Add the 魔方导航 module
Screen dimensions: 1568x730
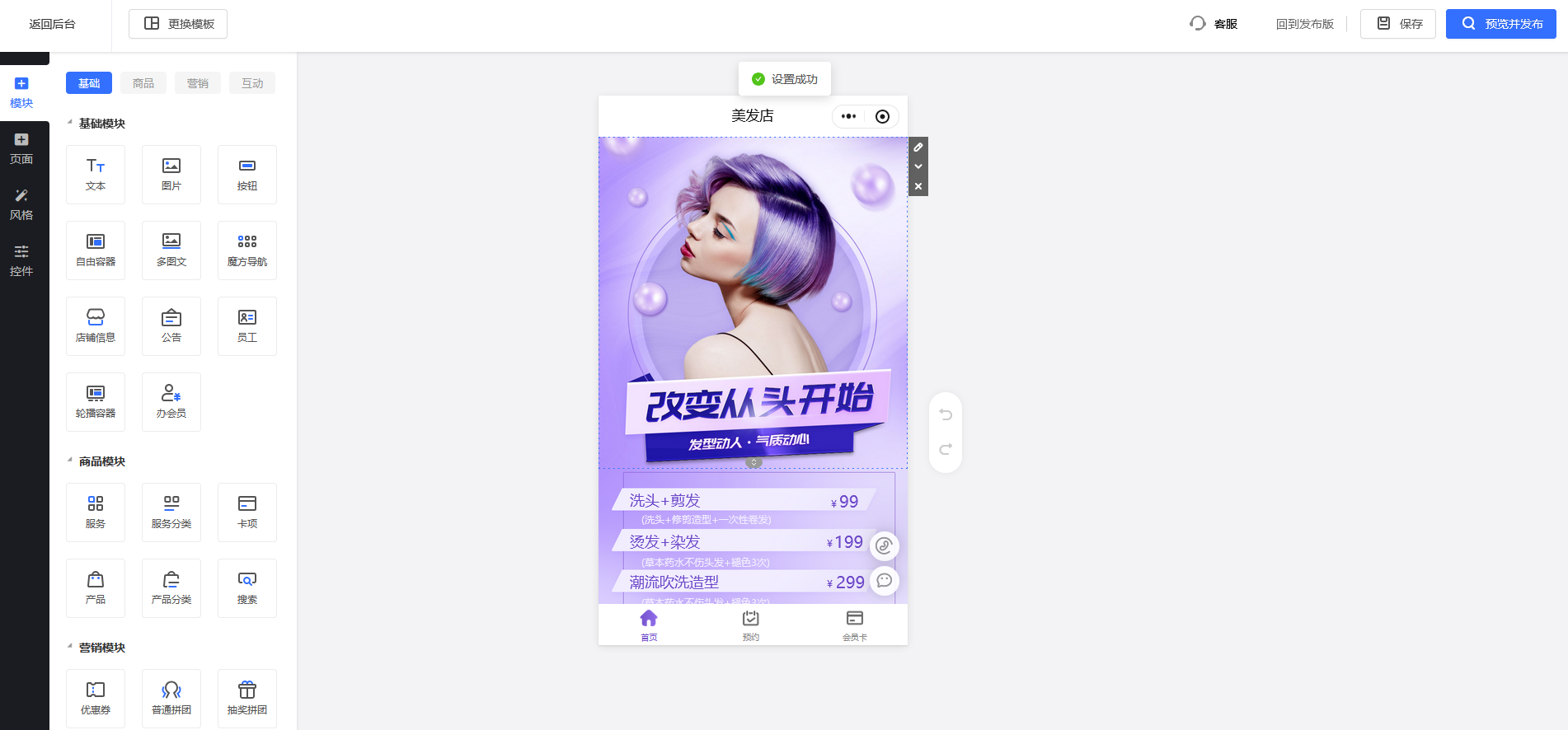point(247,250)
